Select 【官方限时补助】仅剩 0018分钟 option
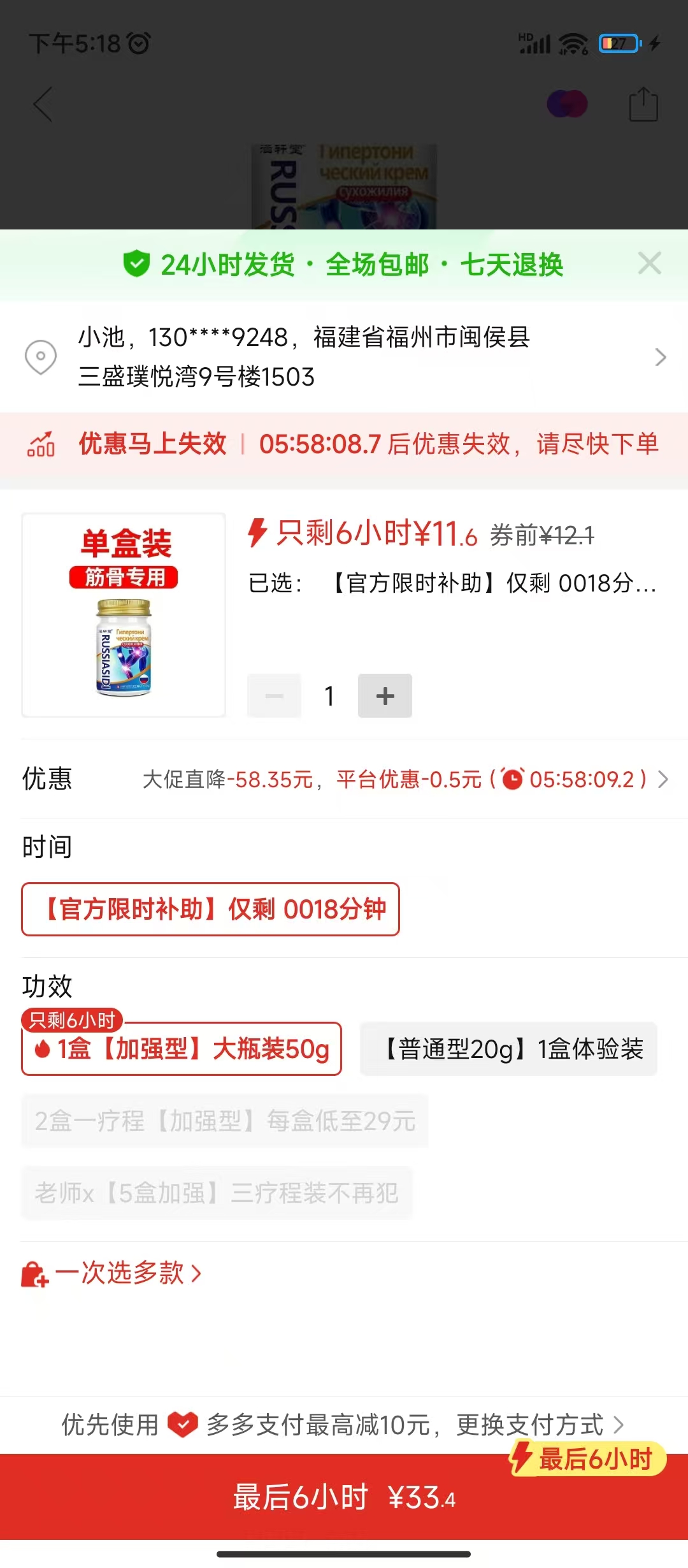Screen dimensions: 688x1568 tap(210, 910)
